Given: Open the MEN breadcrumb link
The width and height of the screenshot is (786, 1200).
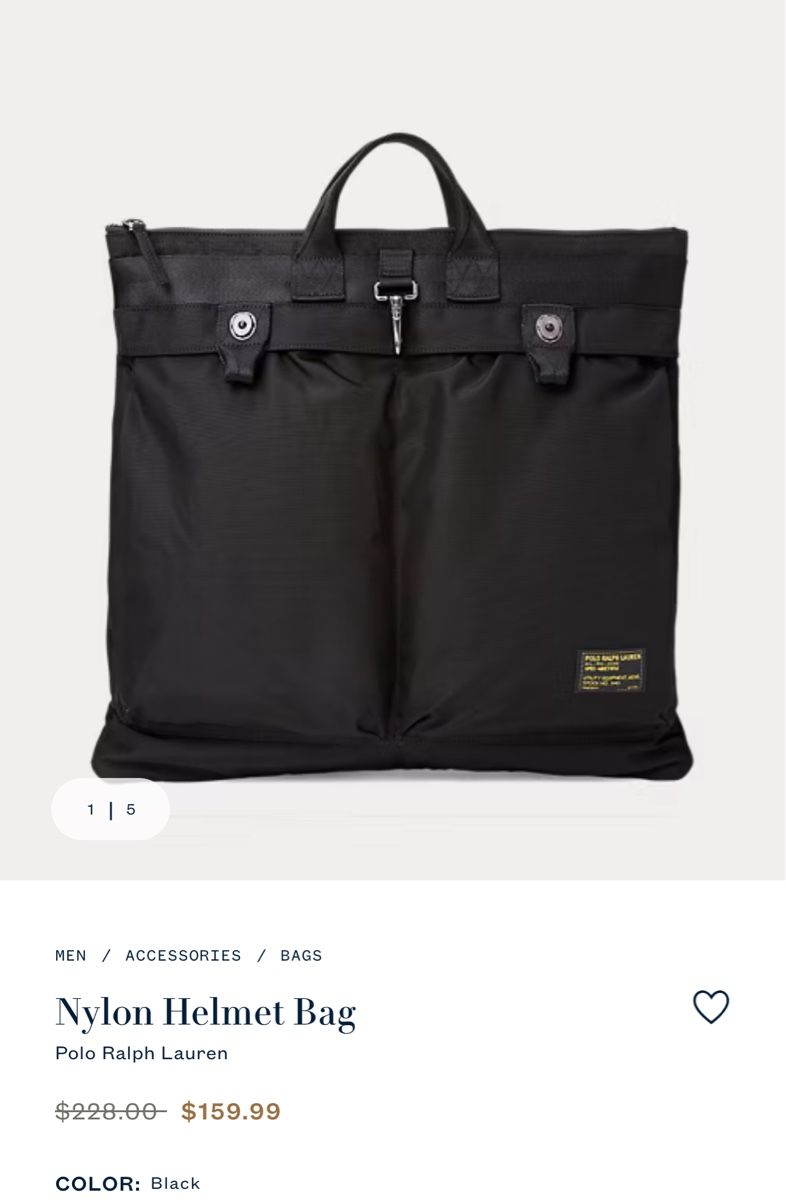Looking at the screenshot, I should [x=71, y=956].
